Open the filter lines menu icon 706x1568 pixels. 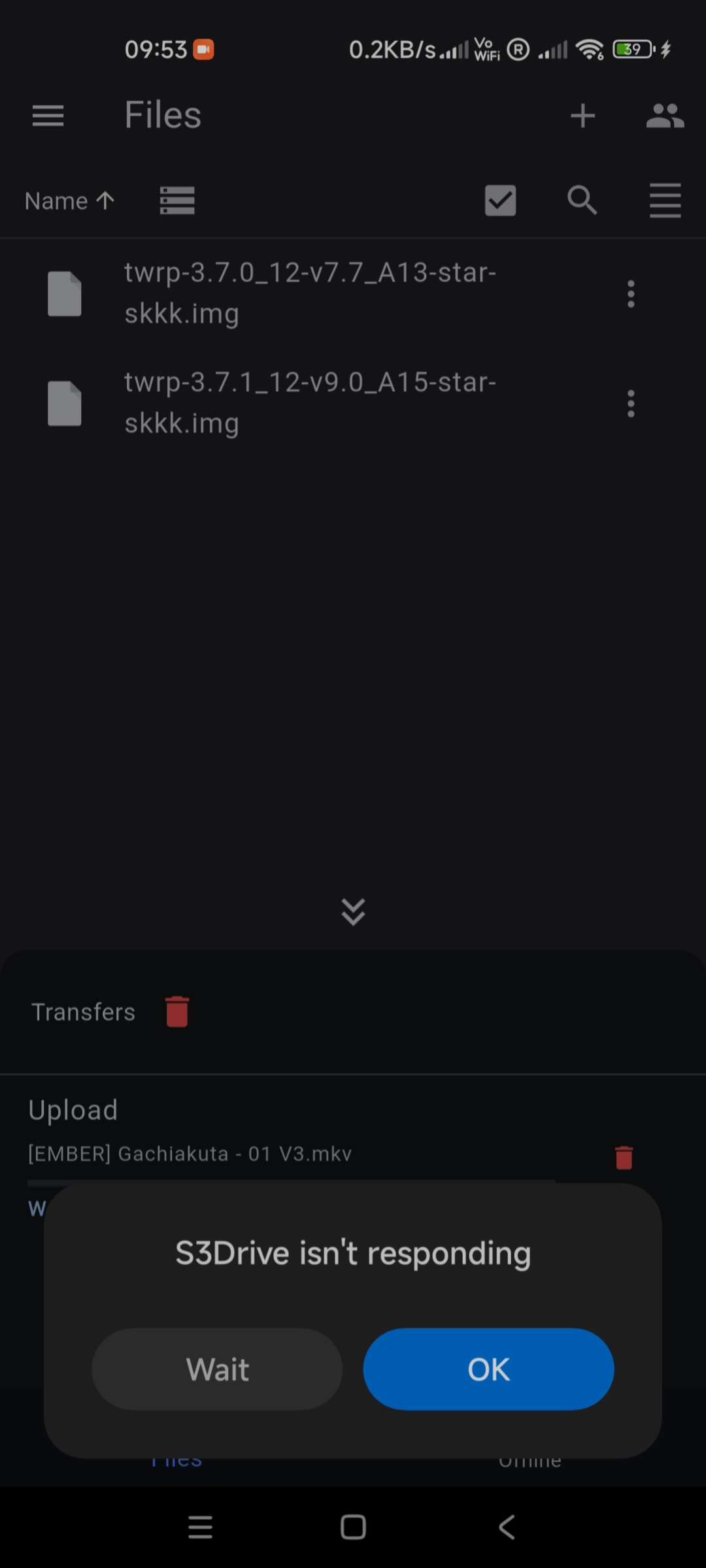click(665, 200)
